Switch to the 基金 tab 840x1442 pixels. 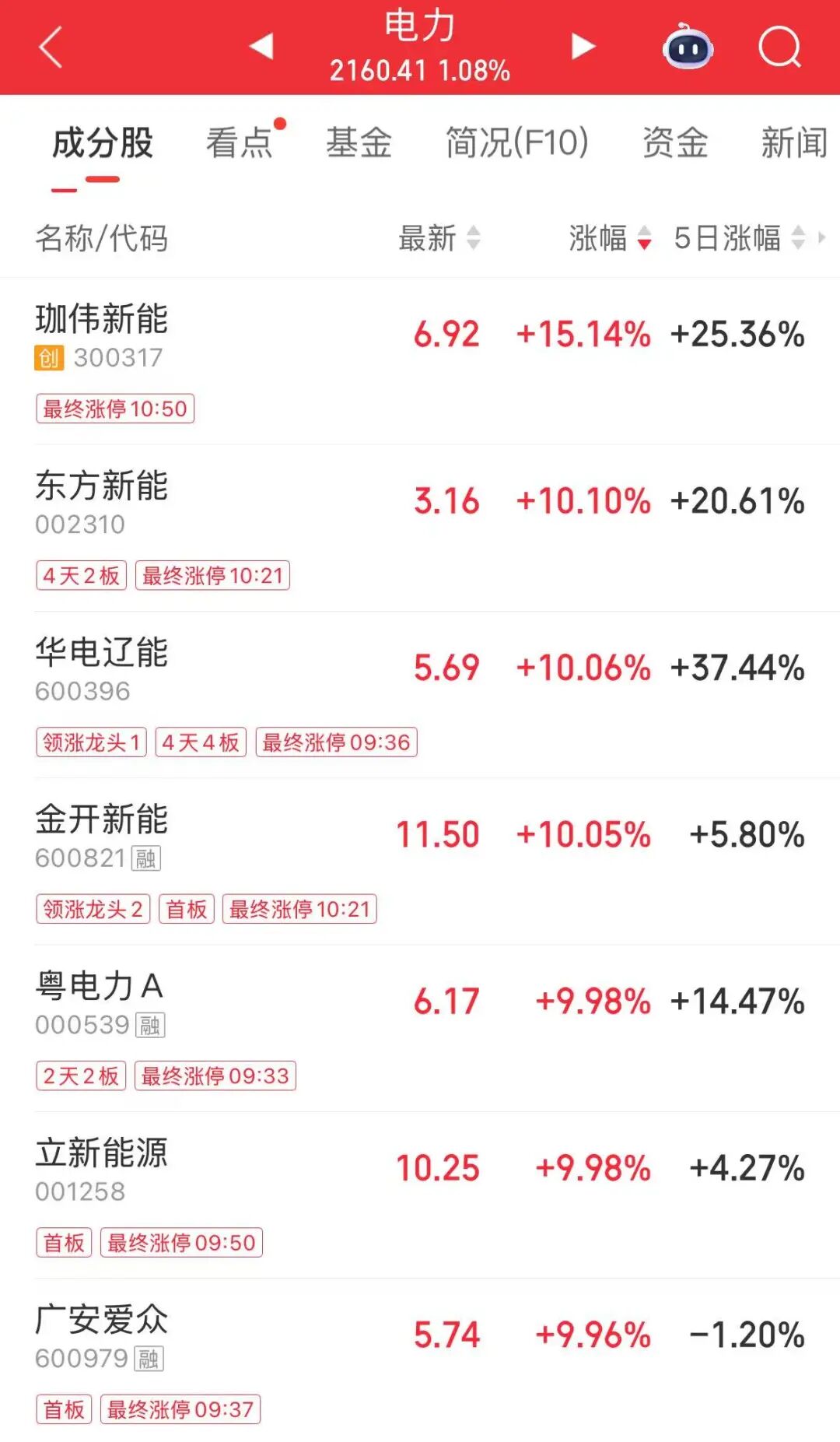click(359, 143)
